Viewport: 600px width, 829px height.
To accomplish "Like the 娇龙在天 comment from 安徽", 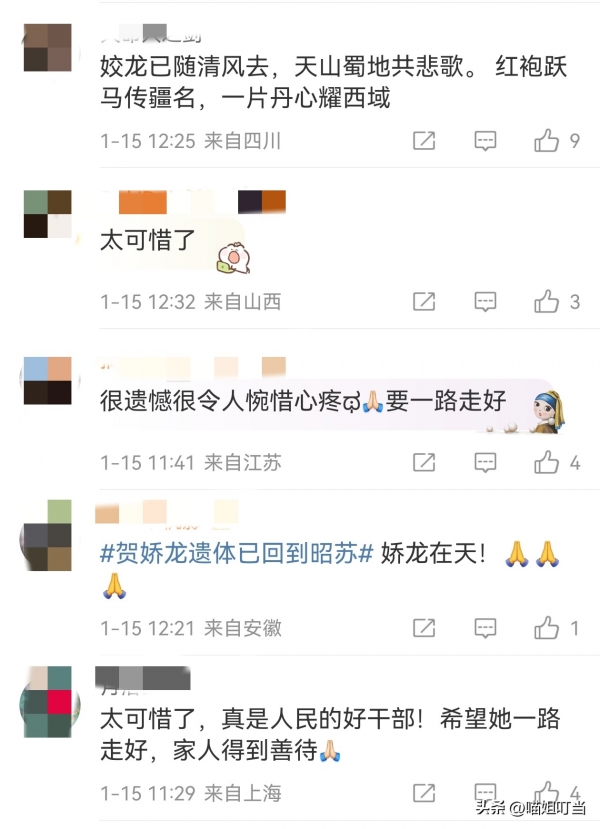I will 546,628.
